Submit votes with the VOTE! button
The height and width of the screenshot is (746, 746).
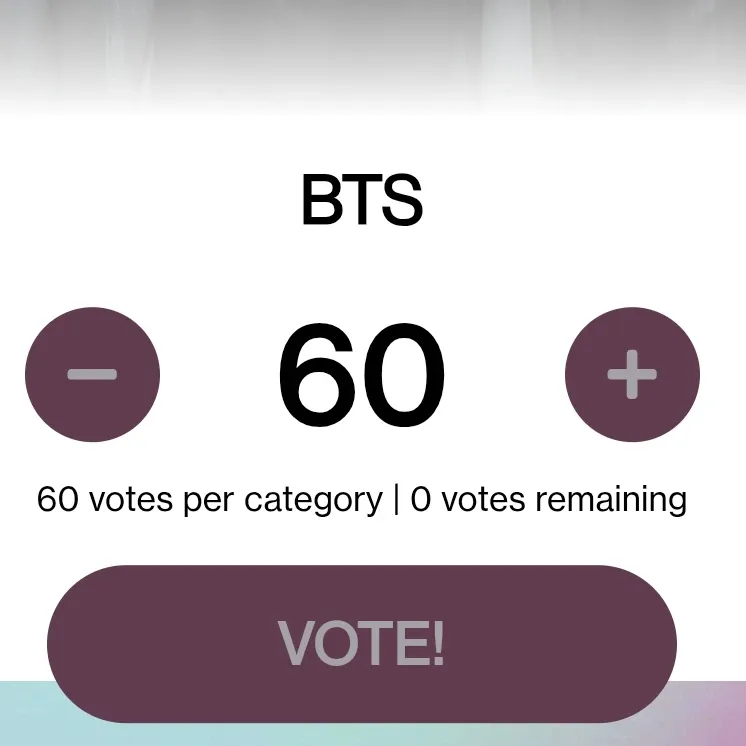pyautogui.click(x=361, y=643)
